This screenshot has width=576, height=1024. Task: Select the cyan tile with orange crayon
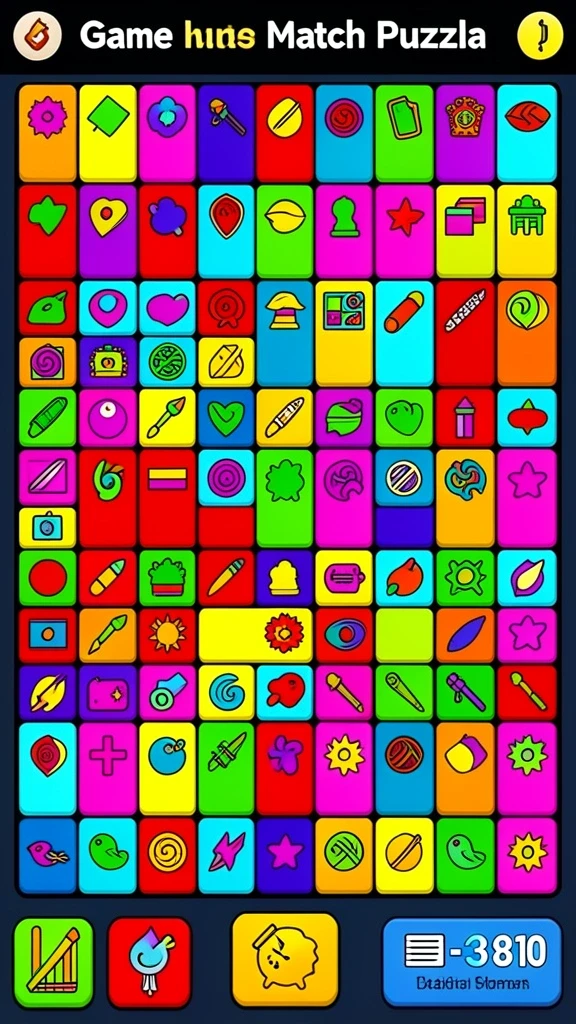[404, 333]
